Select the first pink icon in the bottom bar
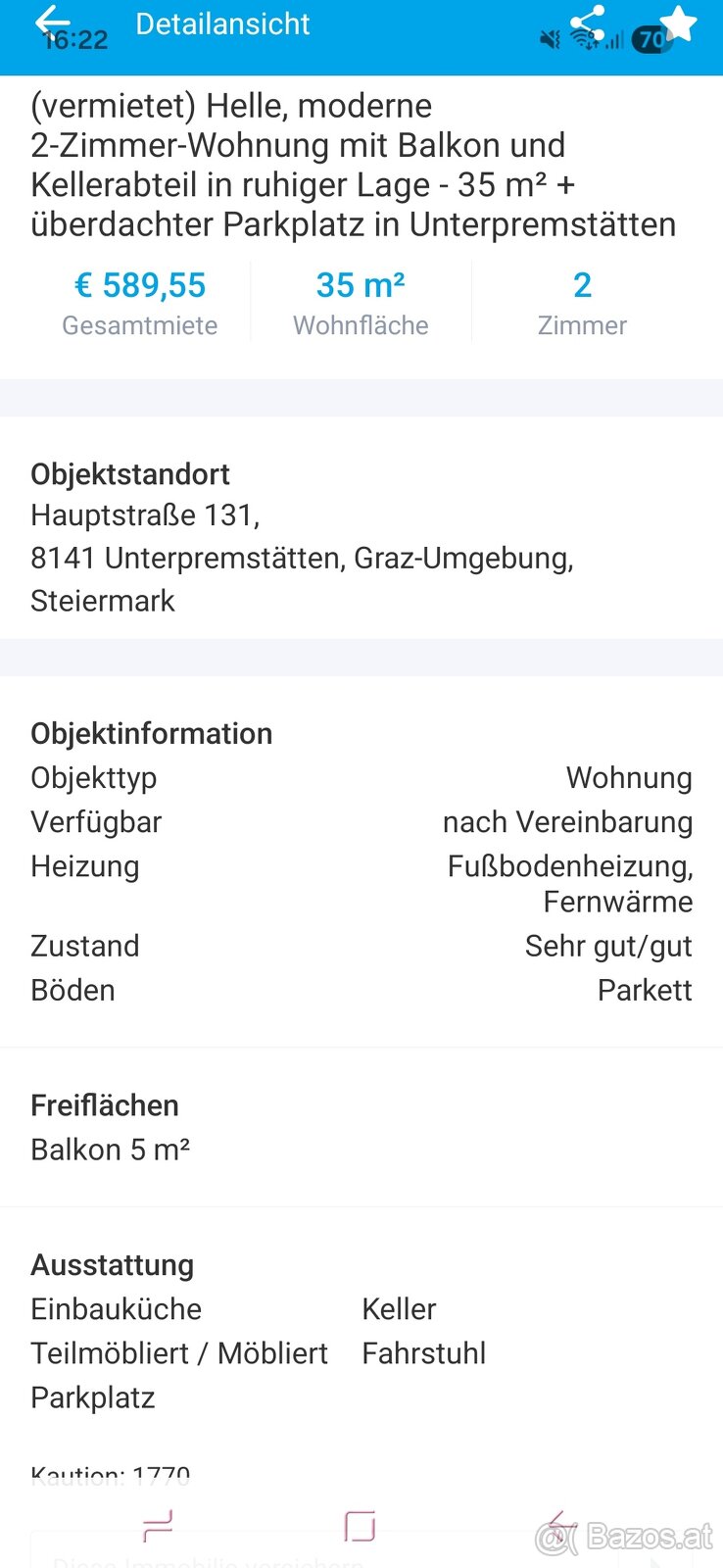Image resolution: width=723 pixels, height=1568 pixels. point(157,1527)
